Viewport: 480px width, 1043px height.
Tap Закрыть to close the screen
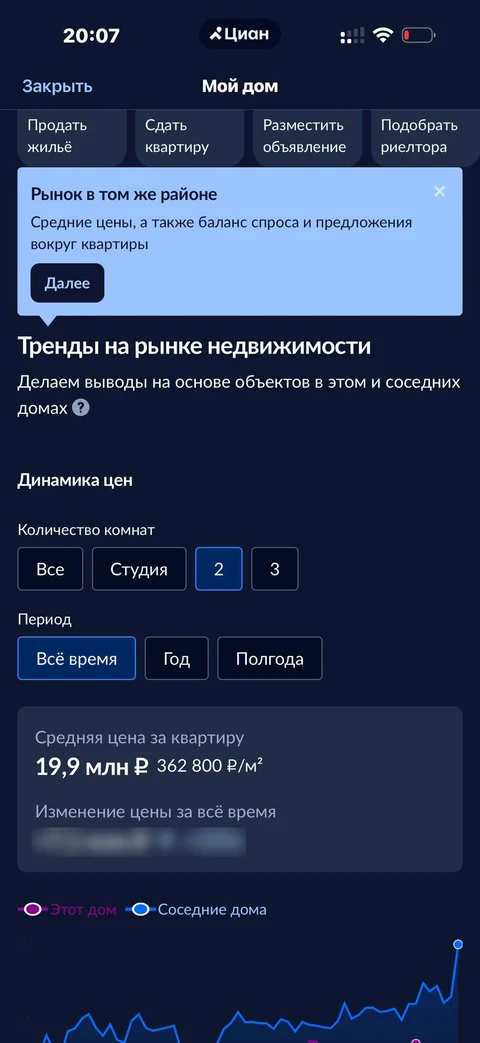tap(57, 86)
